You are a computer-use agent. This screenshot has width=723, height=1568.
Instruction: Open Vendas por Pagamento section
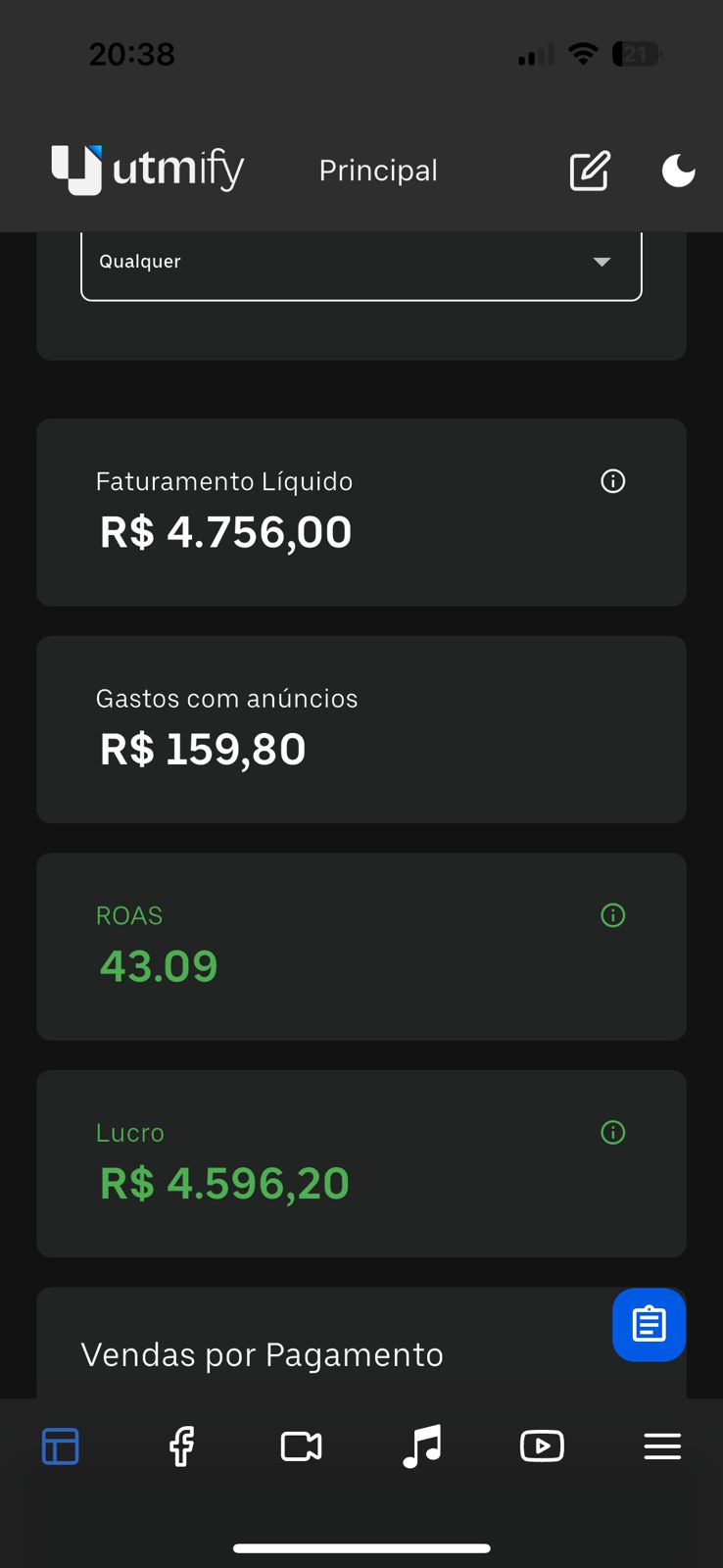(262, 1354)
